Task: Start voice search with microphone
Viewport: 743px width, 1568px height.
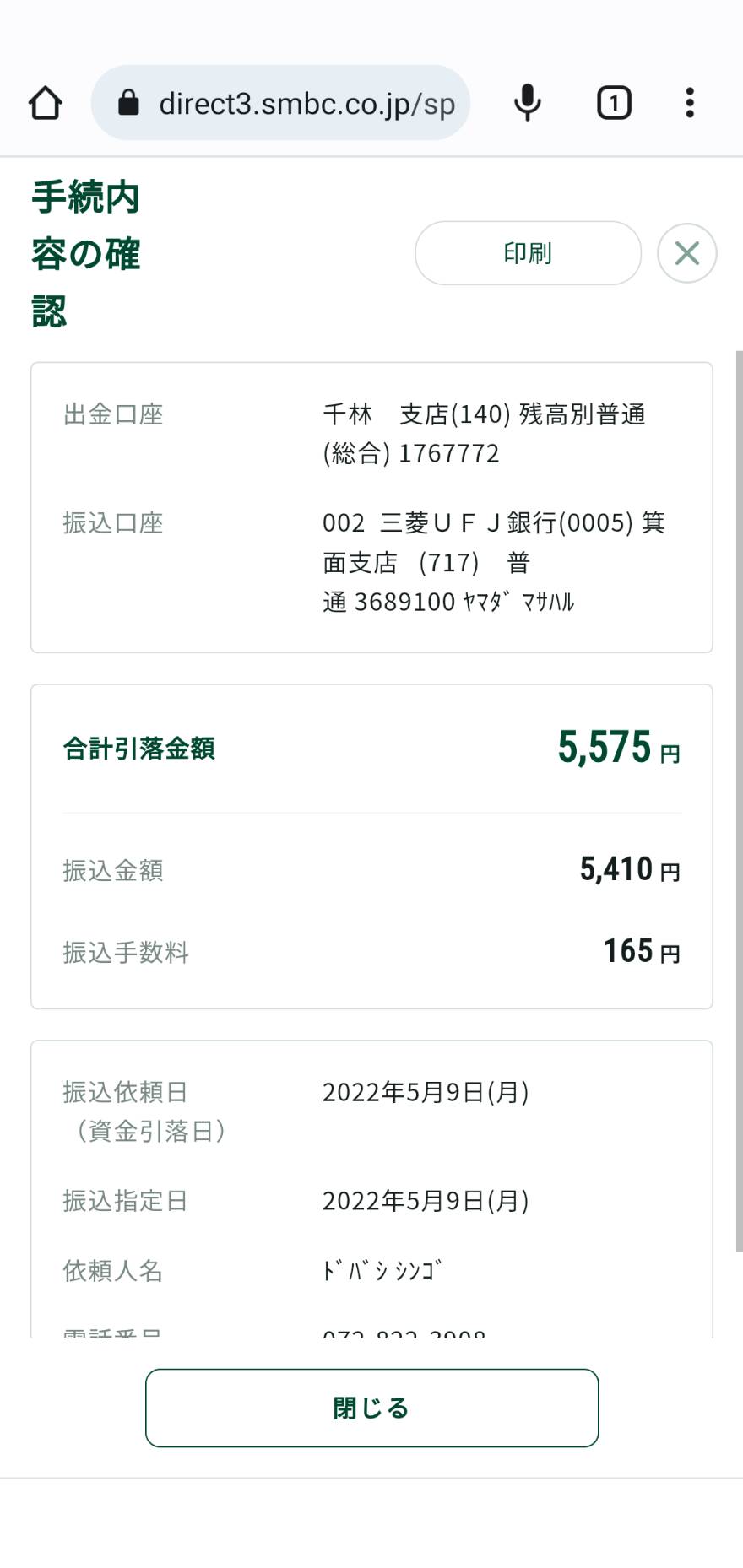Action: pos(528,103)
